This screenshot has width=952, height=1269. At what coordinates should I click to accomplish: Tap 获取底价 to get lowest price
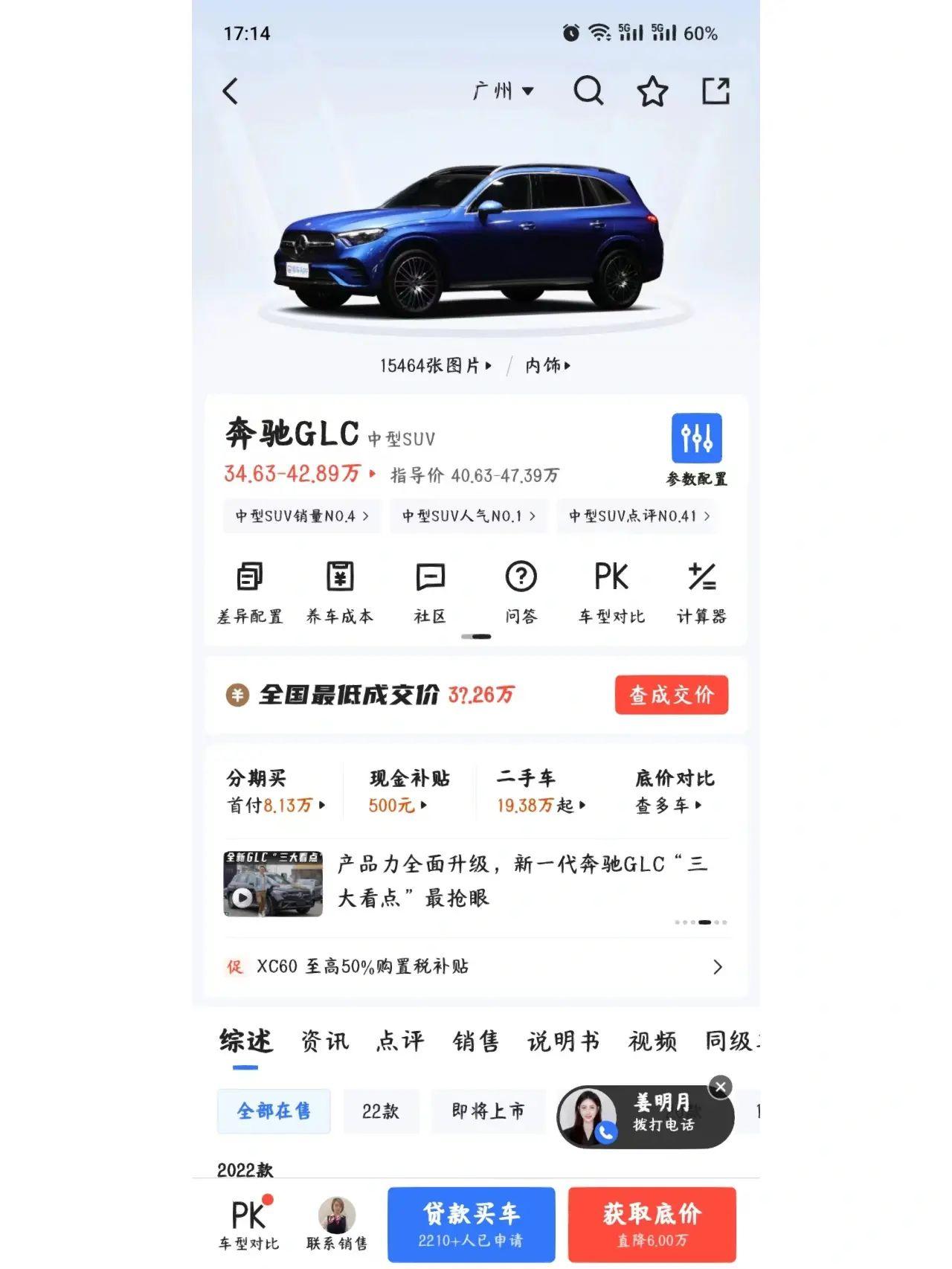click(x=652, y=1224)
